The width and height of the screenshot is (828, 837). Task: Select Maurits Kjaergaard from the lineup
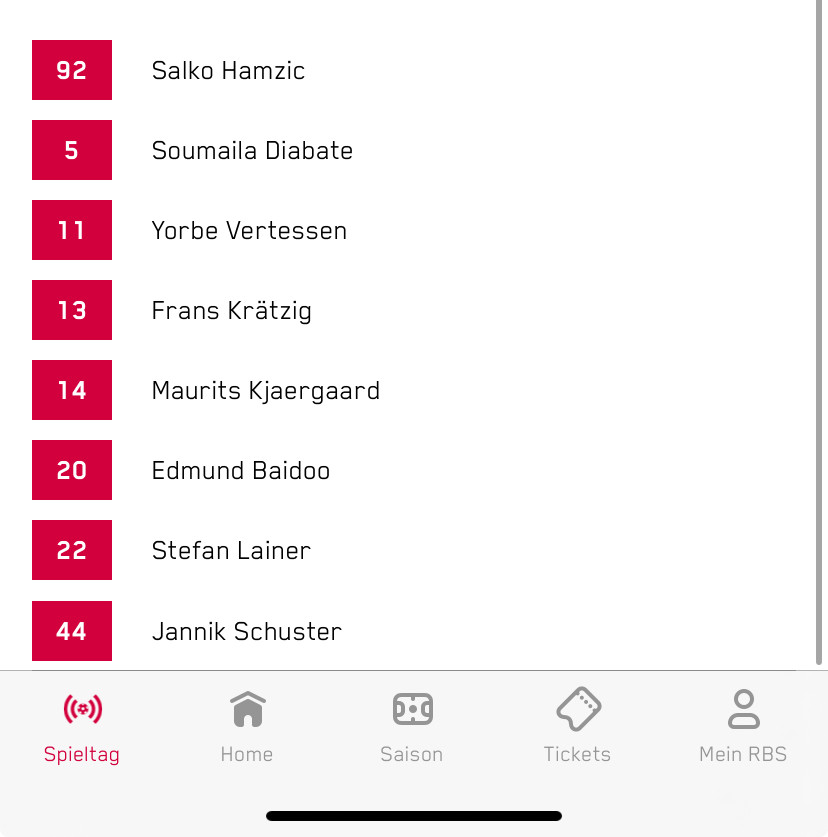pos(265,390)
